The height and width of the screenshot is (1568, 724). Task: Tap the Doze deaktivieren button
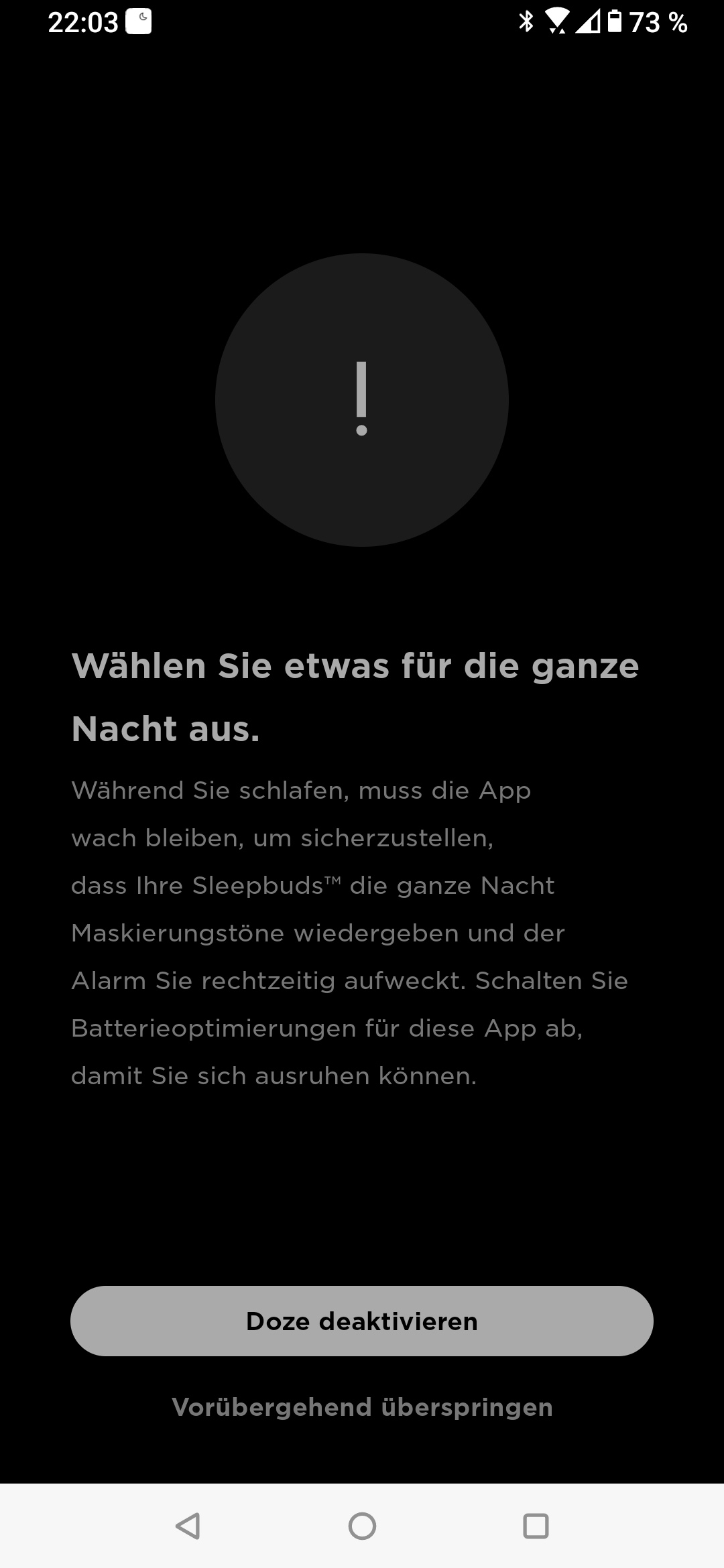[x=362, y=1321]
